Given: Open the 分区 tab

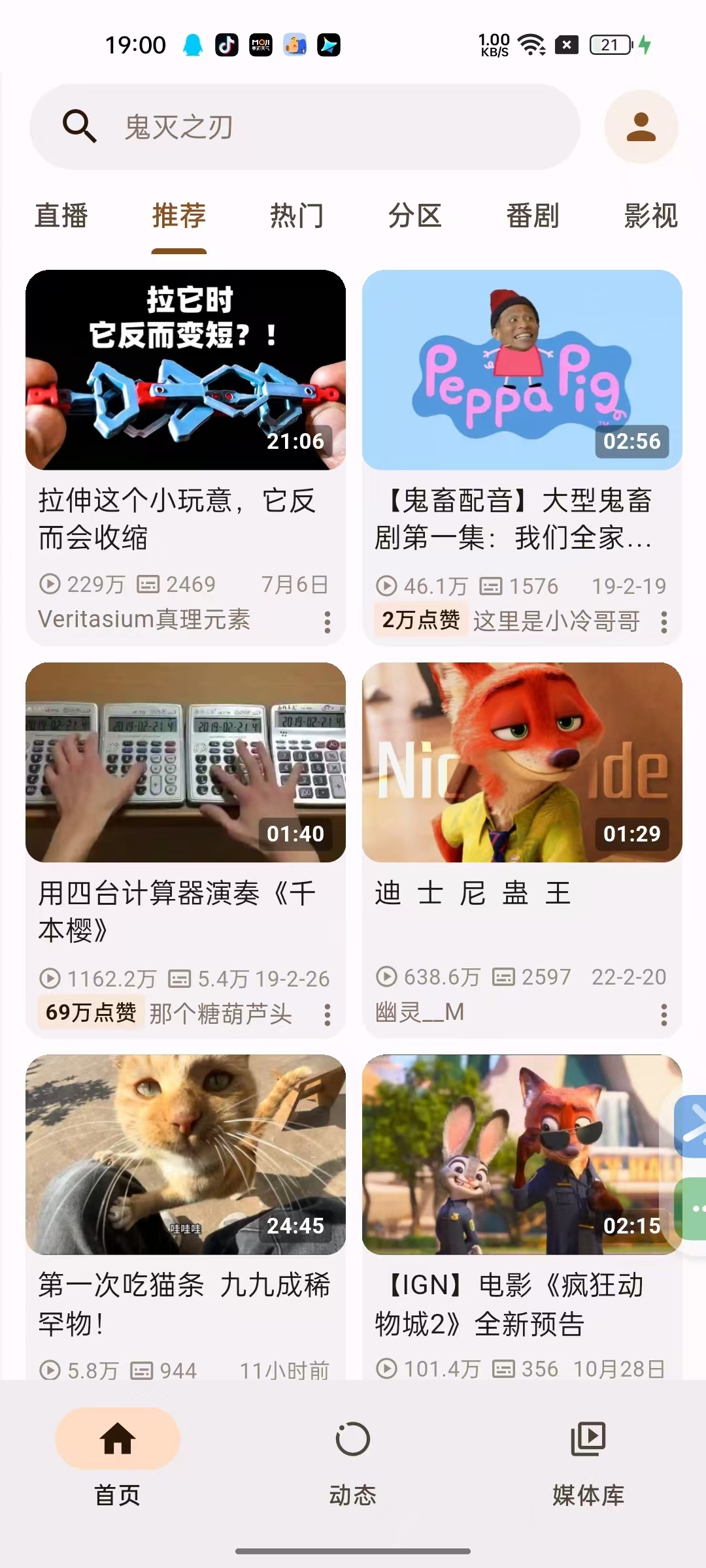Looking at the screenshot, I should point(415,216).
